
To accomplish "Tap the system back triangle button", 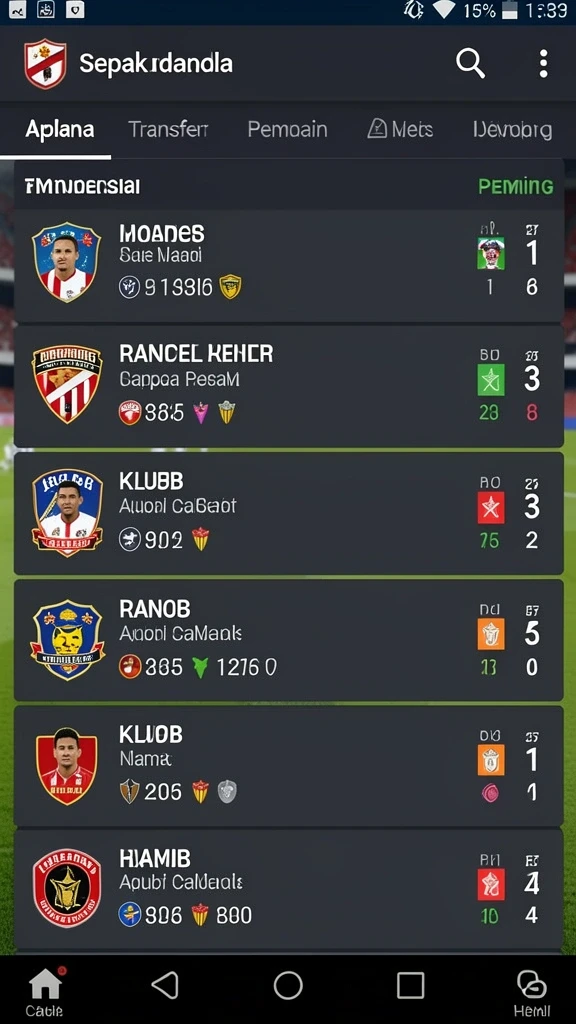I will click(x=165, y=985).
